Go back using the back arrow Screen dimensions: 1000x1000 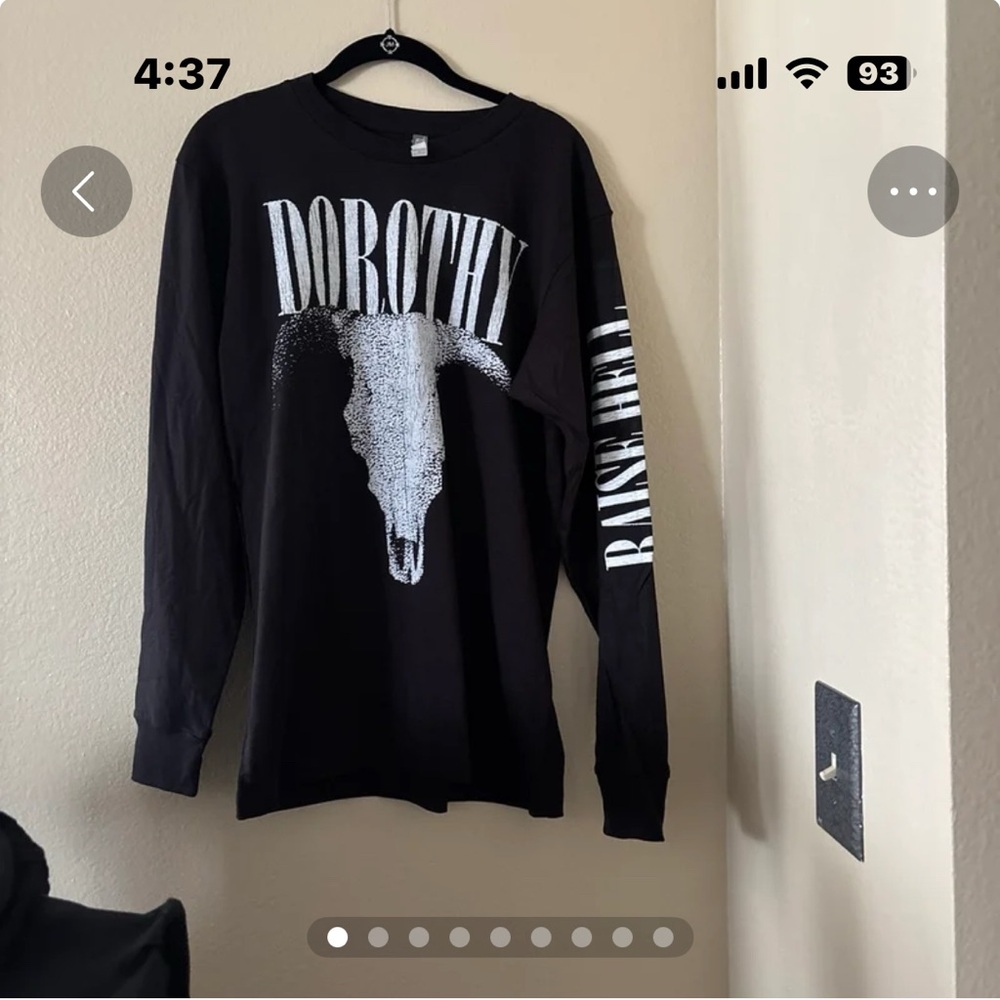tap(86, 192)
